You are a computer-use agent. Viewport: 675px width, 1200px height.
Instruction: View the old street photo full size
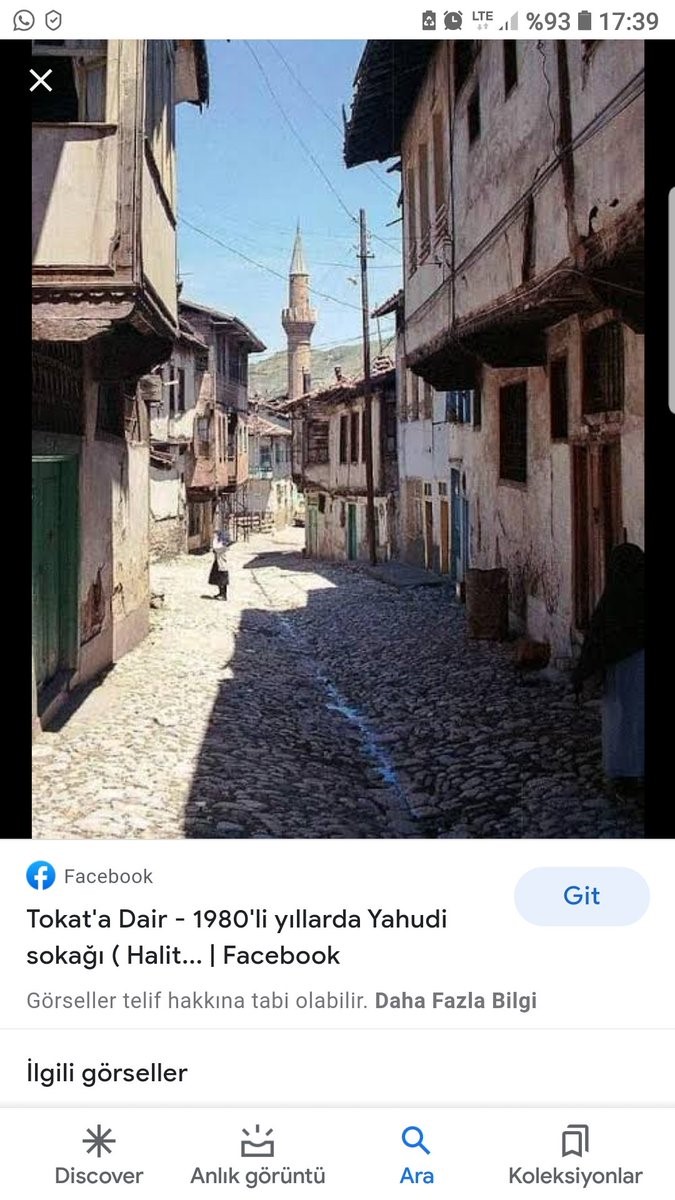coord(338,440)
